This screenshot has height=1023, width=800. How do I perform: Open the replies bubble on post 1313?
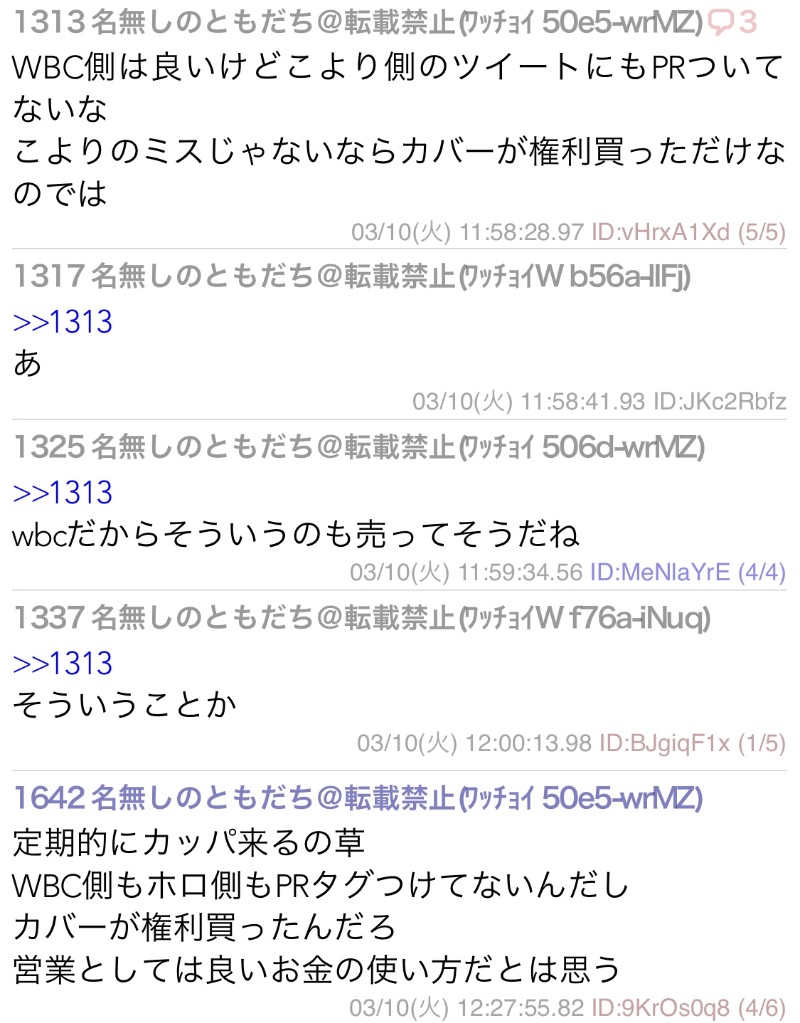coord(732,20)
